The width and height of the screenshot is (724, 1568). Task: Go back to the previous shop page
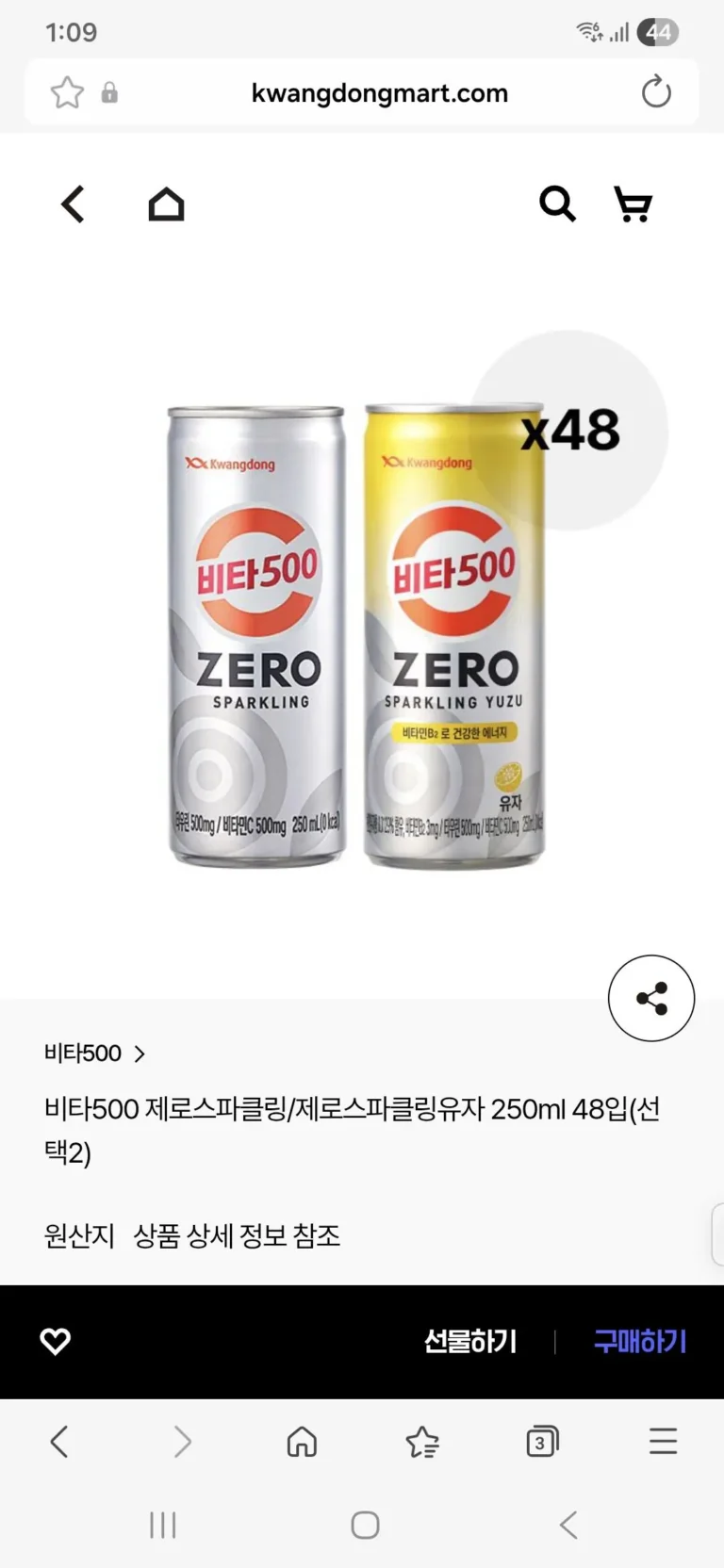[x=73, y=204]
